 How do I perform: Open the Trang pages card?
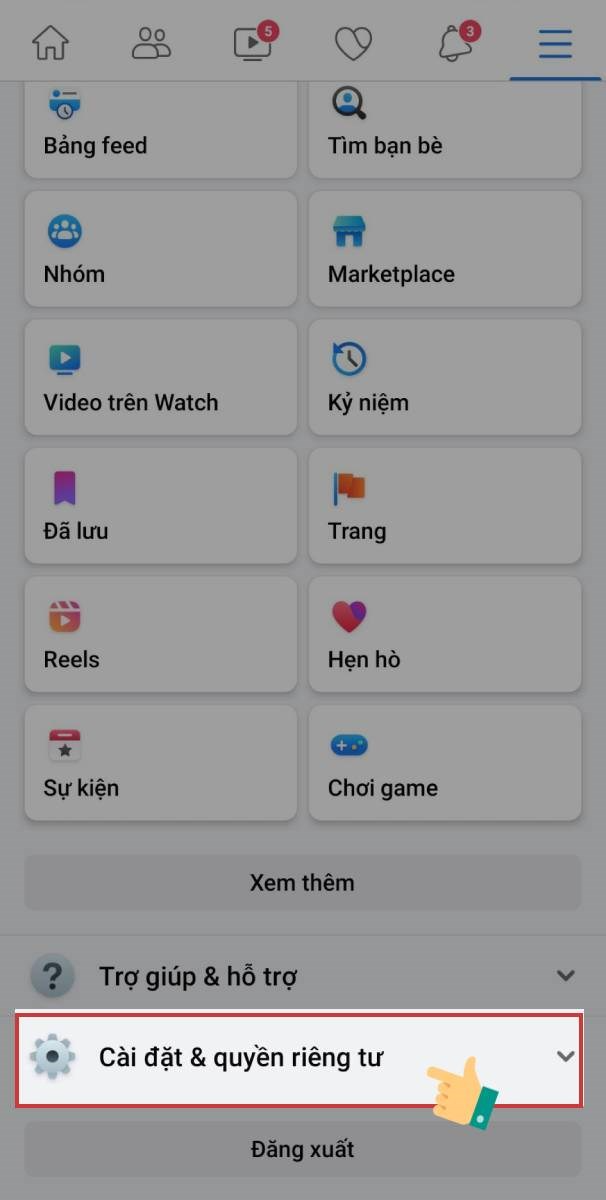tap(445, 506)
